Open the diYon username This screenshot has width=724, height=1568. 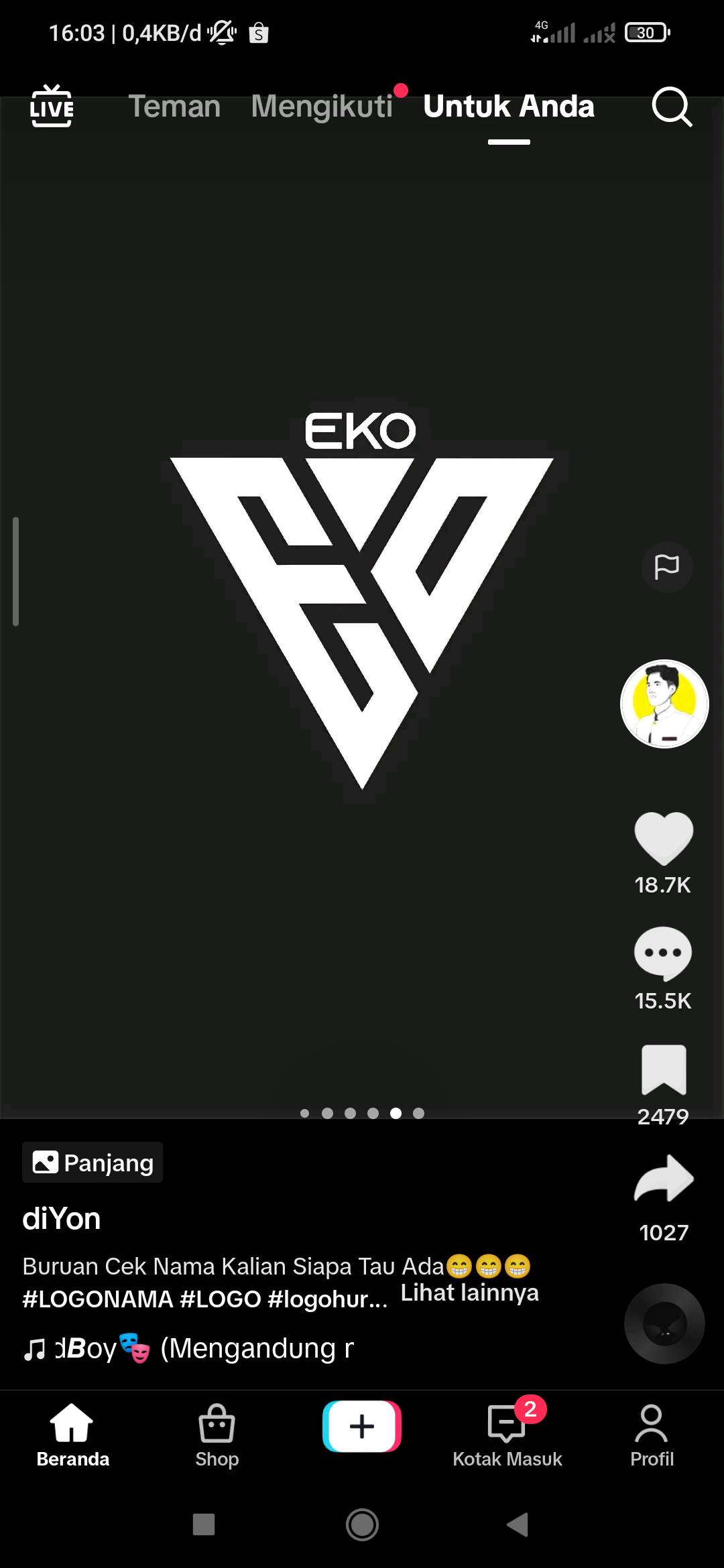click(62, 1219)
